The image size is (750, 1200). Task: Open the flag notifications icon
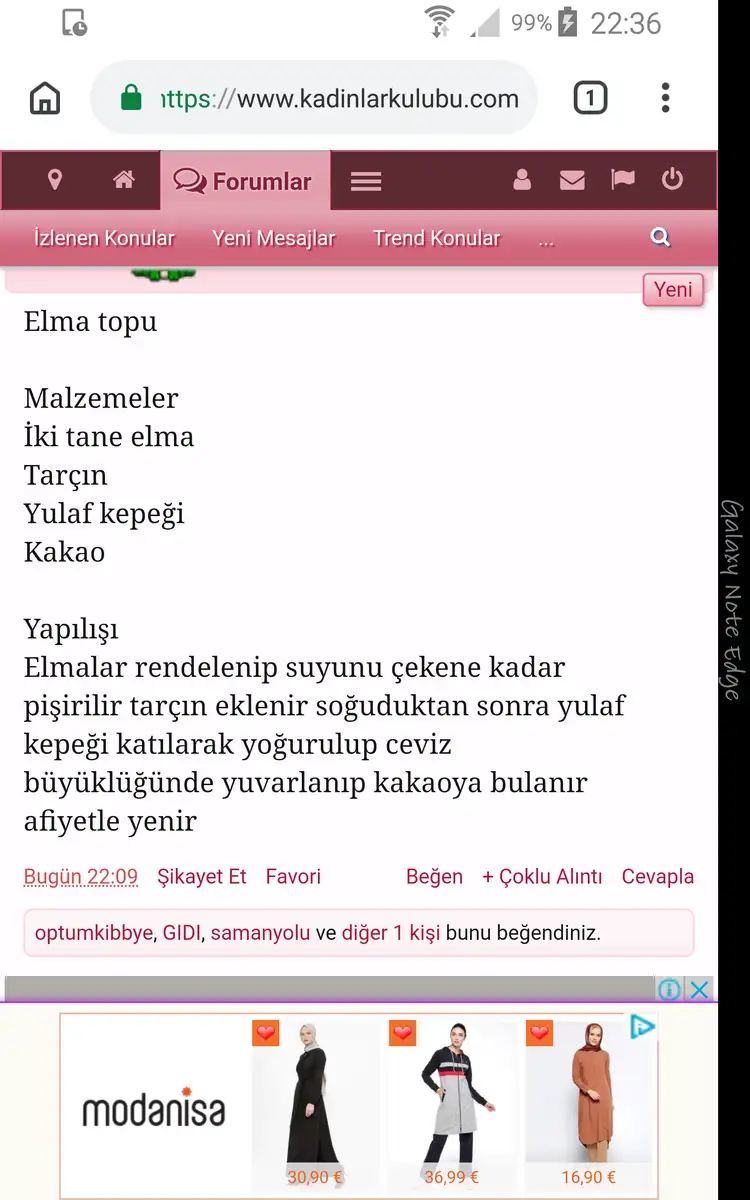pos(623,180)
